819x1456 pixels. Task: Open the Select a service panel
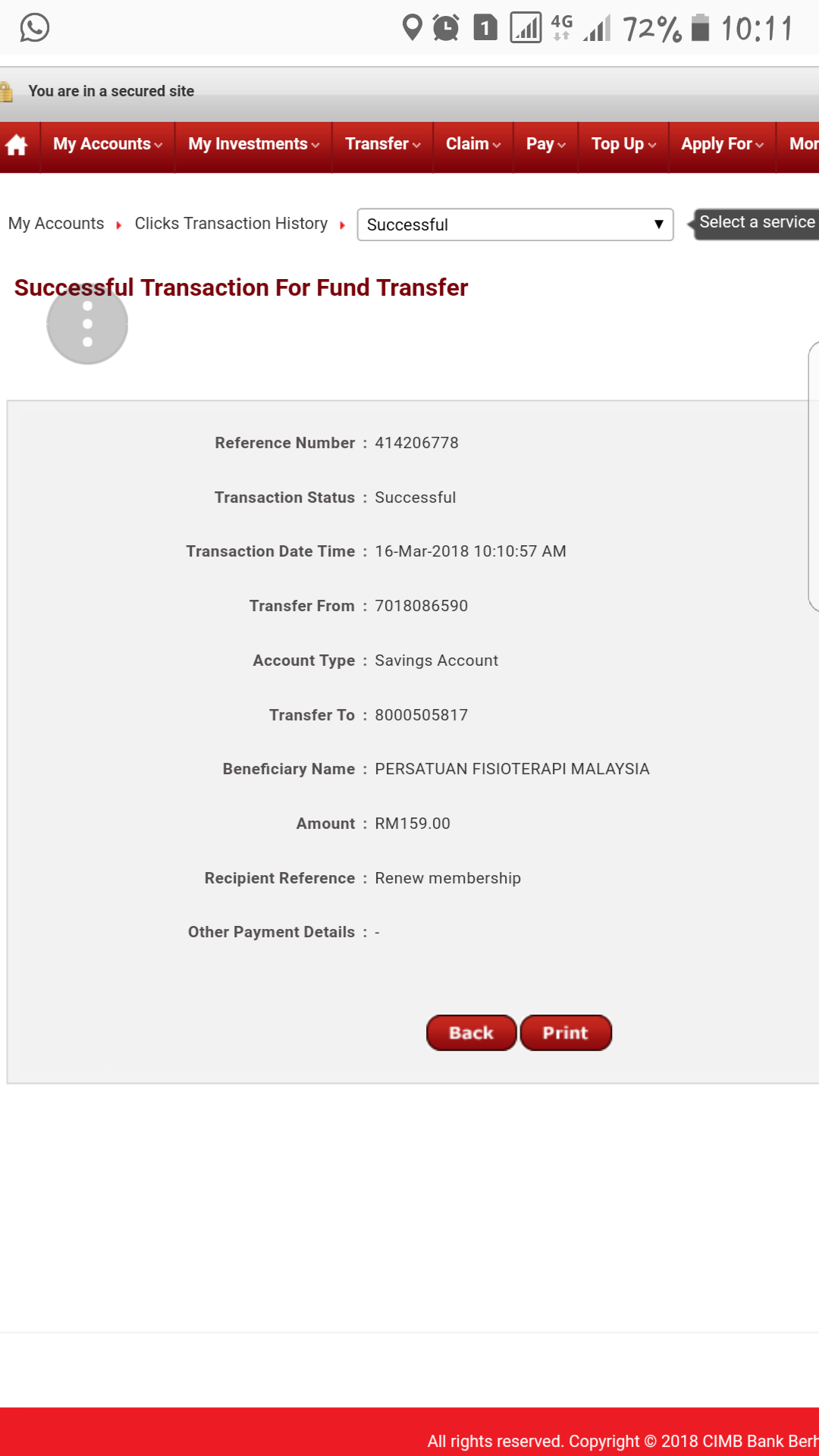point(755,223)
